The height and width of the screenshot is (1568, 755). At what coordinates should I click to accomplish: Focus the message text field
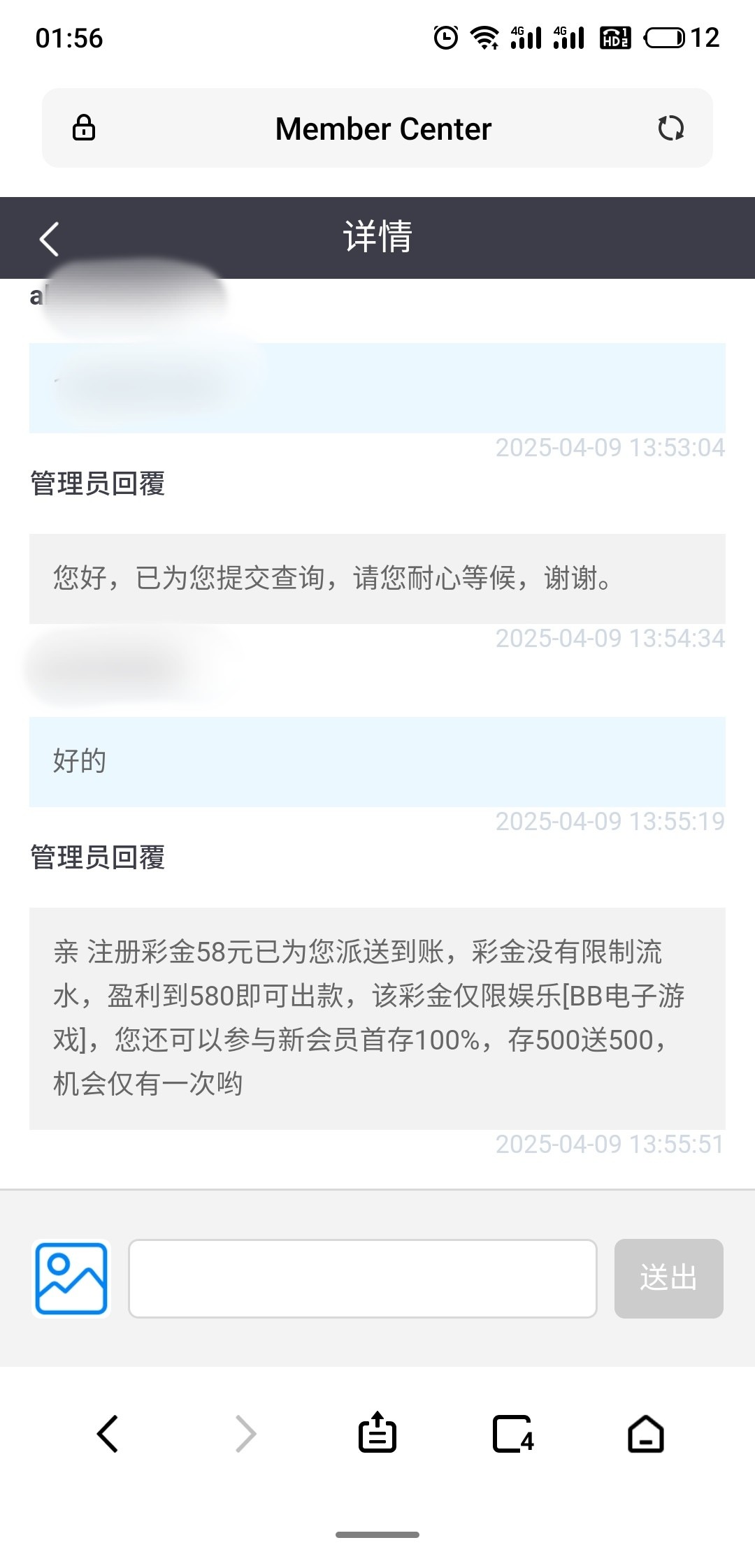362,1278
